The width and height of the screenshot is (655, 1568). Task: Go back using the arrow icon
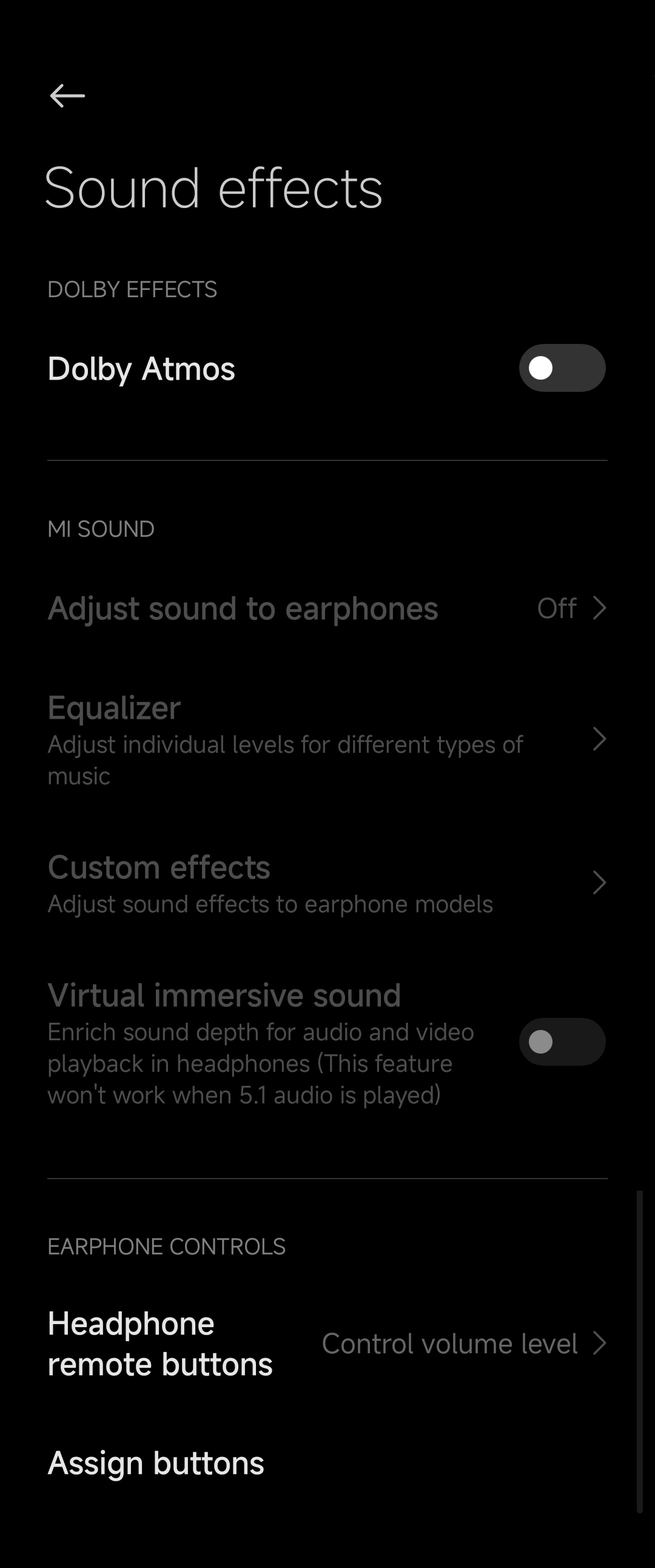pos(67,96)
